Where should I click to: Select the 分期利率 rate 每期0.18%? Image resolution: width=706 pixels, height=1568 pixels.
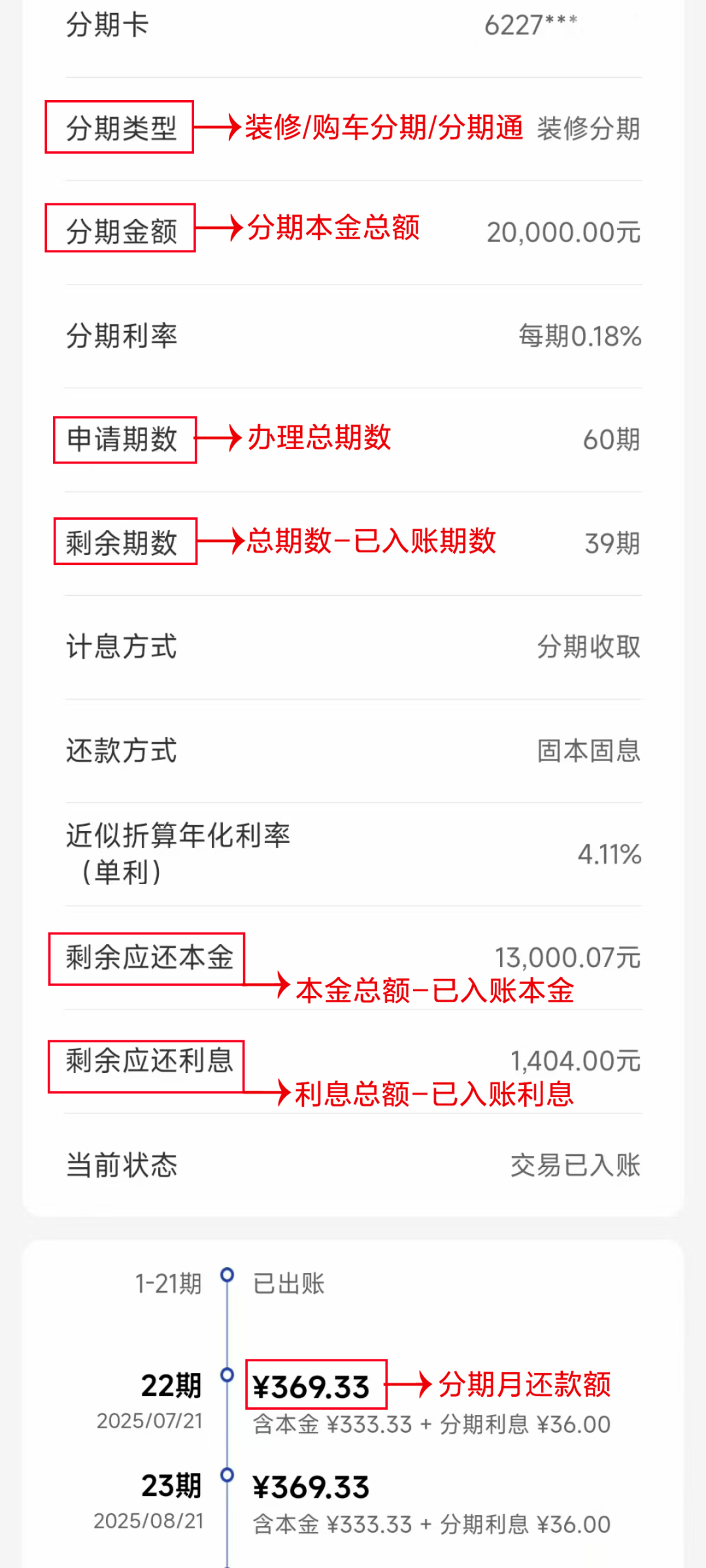pyautogui.click(x=582, y=335)
